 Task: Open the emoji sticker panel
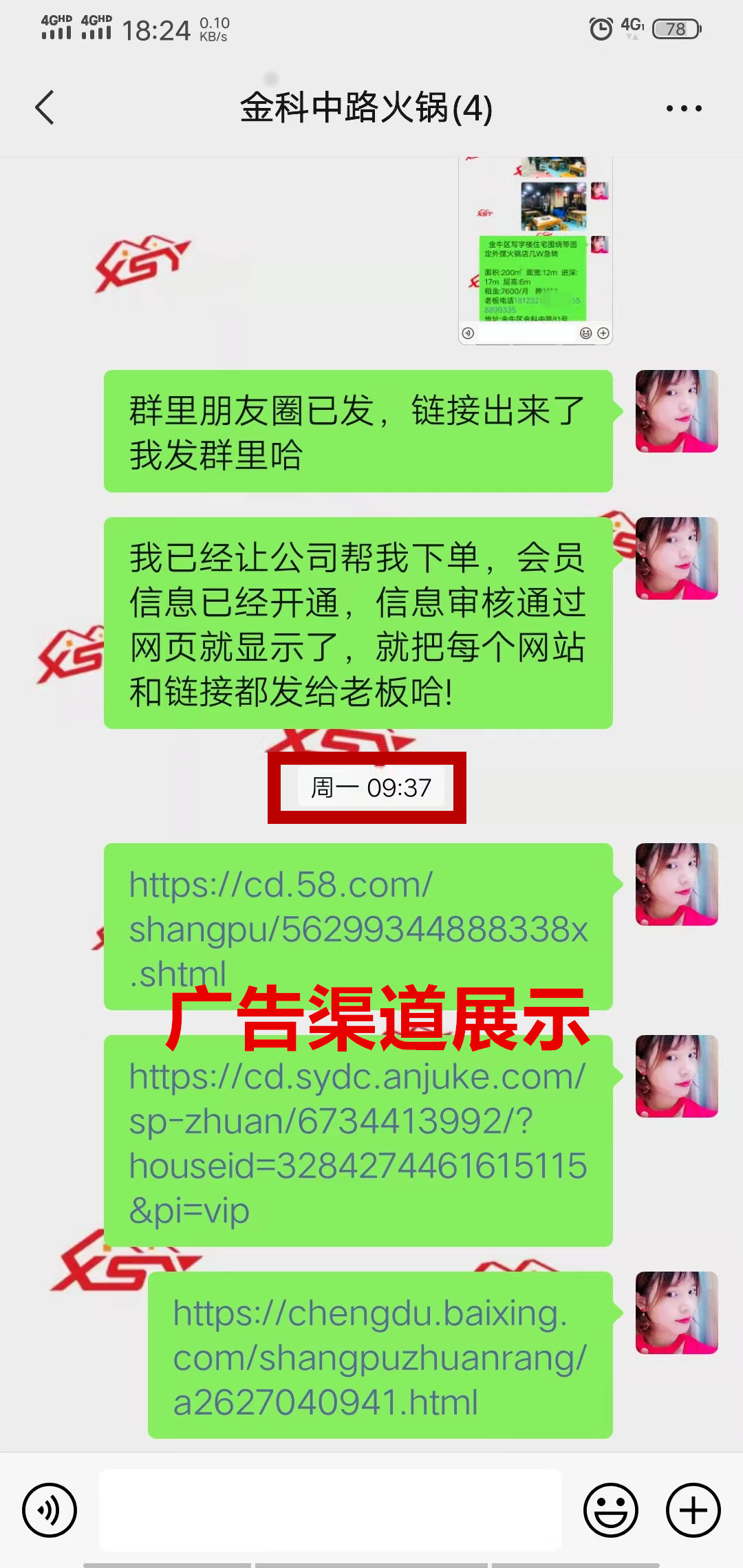(x=610, y=1510)
